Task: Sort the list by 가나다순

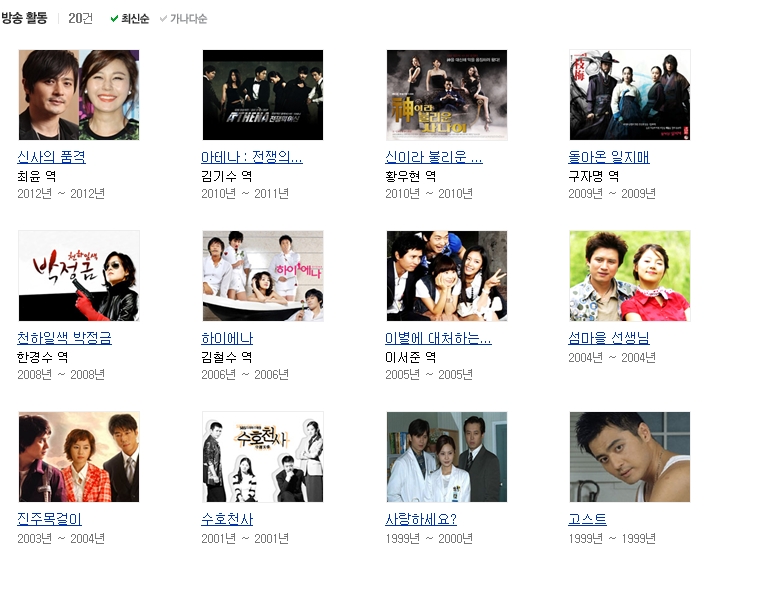Action: coord(187,19)
